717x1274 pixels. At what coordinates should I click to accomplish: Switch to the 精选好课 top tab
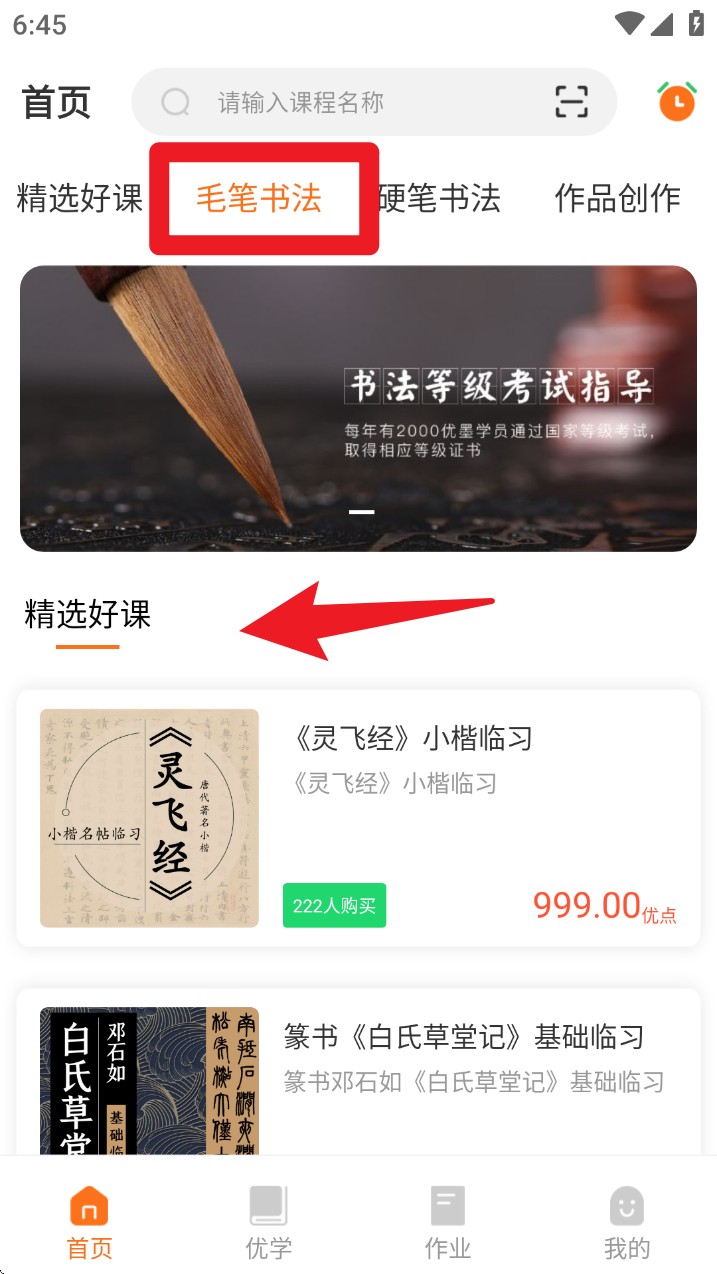(80, 198)
